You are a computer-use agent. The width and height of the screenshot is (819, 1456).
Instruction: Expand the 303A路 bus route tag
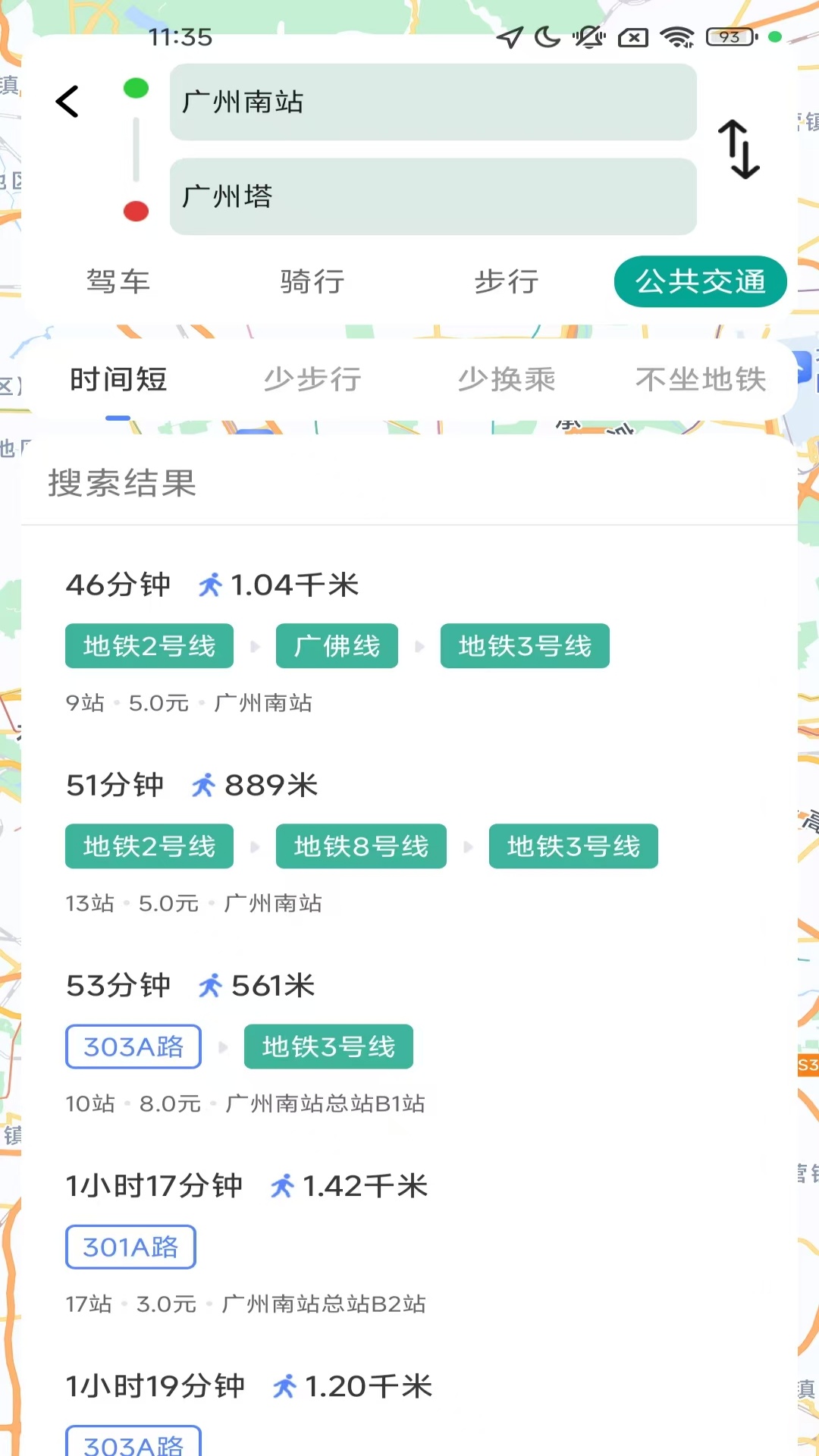(x=133, y=1046)
